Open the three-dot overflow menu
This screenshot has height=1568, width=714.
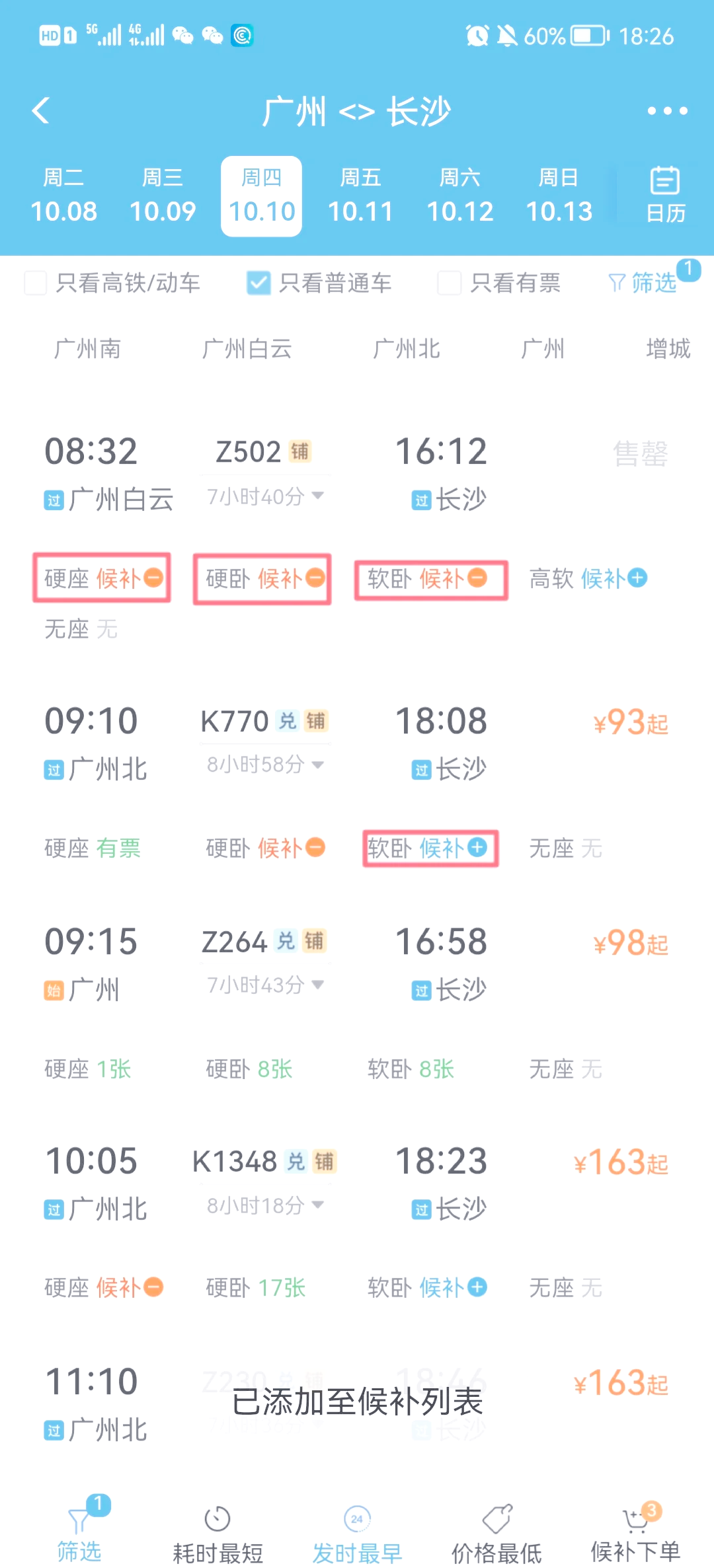pyautogui.click(x=667, y=111)
